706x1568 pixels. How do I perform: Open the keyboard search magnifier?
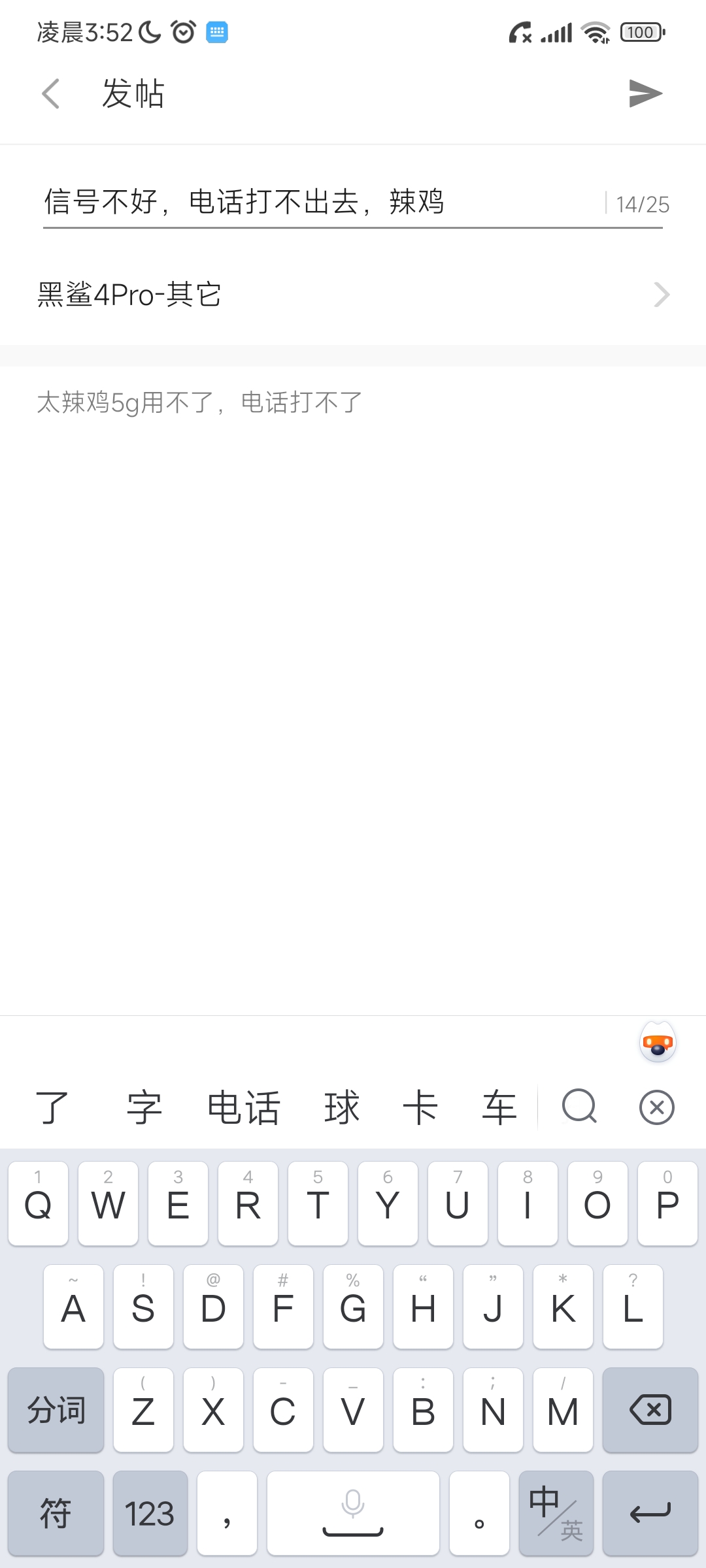[579, 1107]
